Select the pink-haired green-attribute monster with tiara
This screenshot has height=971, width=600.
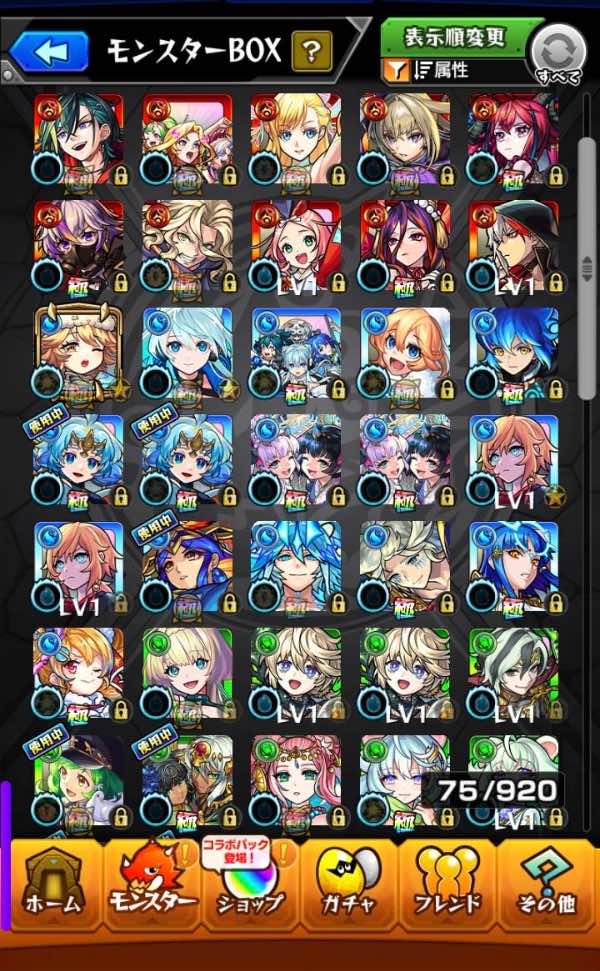click(x=296, y=780)
